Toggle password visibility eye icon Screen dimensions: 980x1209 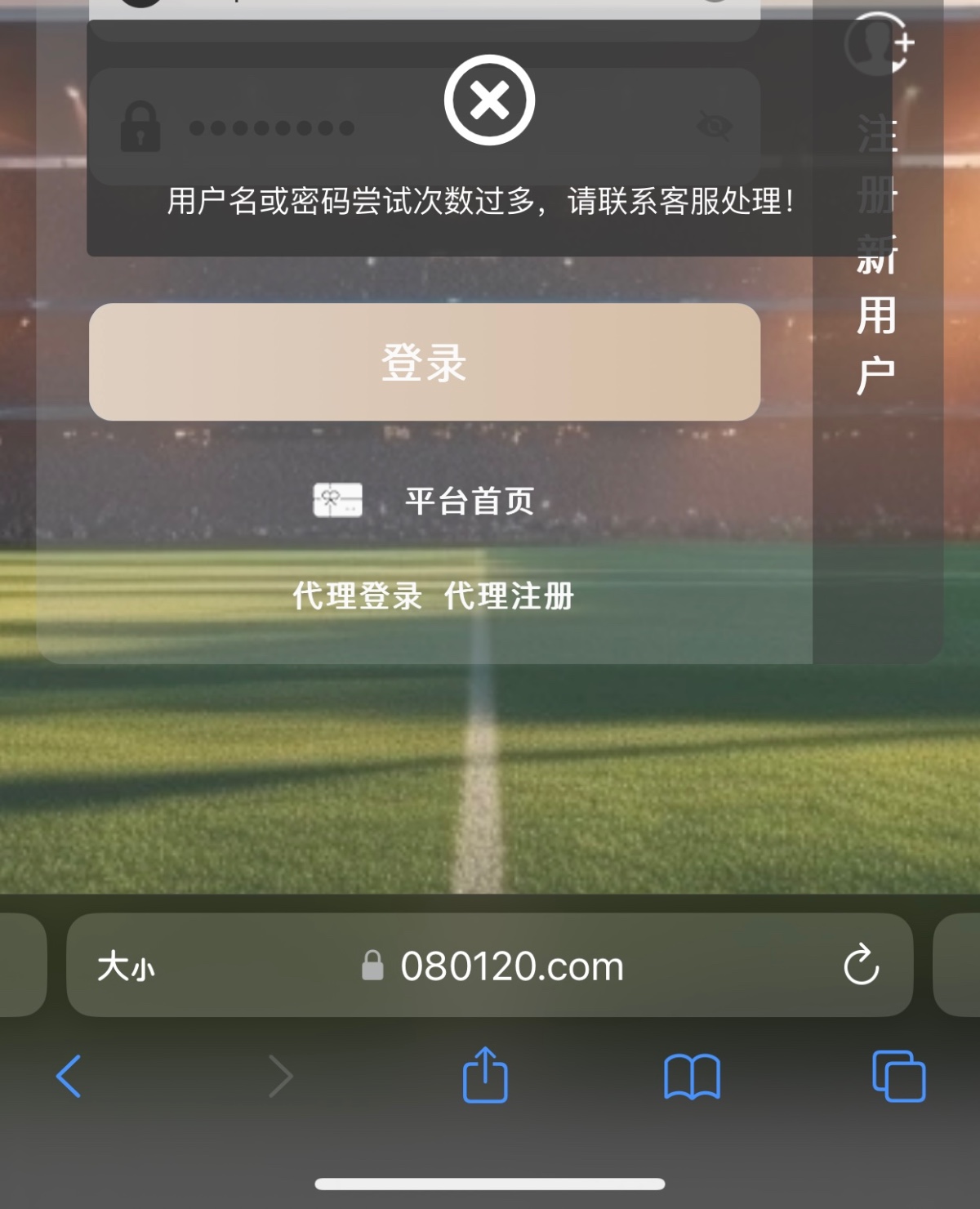[x=714, y=127]
